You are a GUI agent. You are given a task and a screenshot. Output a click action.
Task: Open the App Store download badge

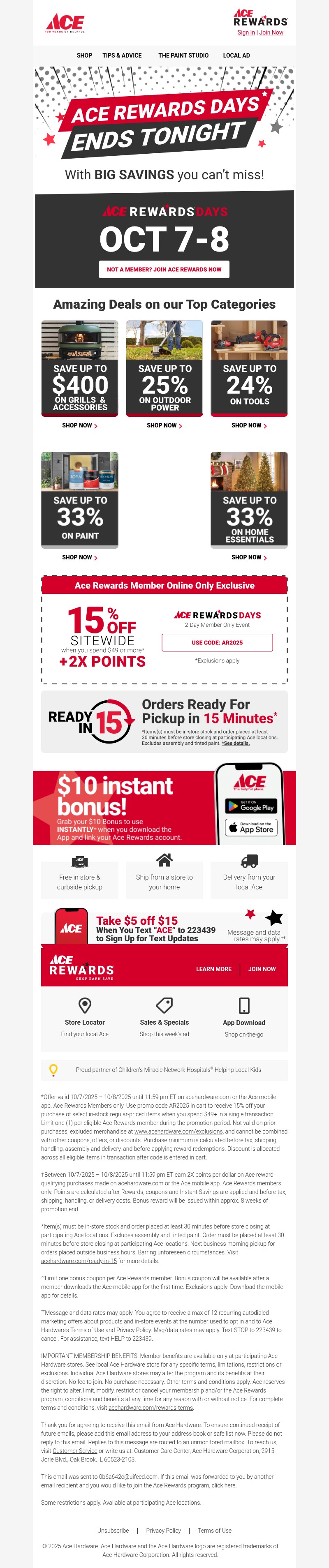(251, 827)
